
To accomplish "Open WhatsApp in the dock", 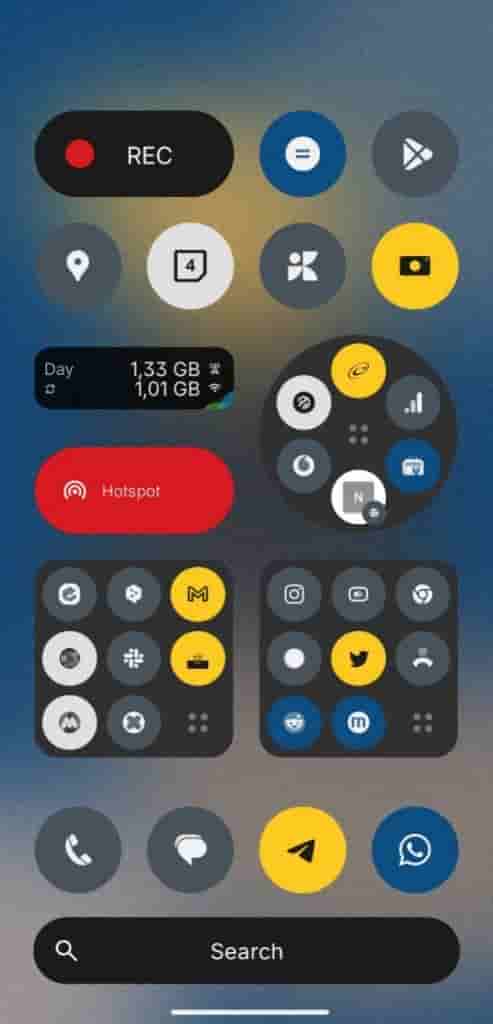I will (415, 850).
